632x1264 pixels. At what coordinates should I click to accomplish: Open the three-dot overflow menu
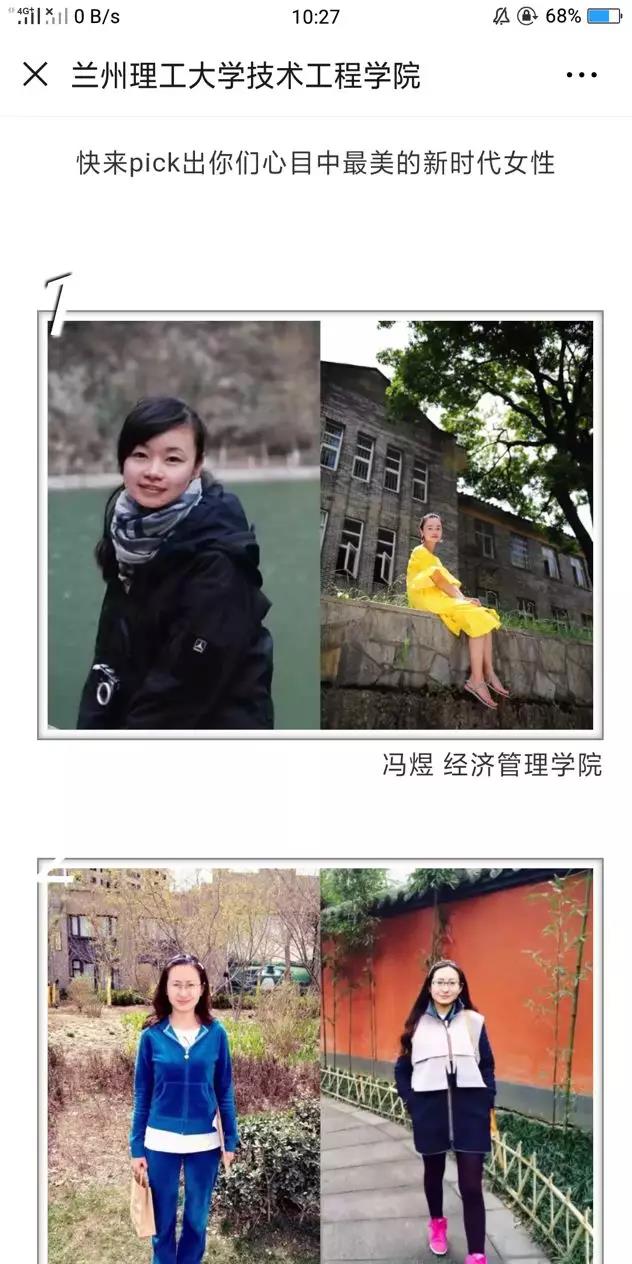[581, 75]
